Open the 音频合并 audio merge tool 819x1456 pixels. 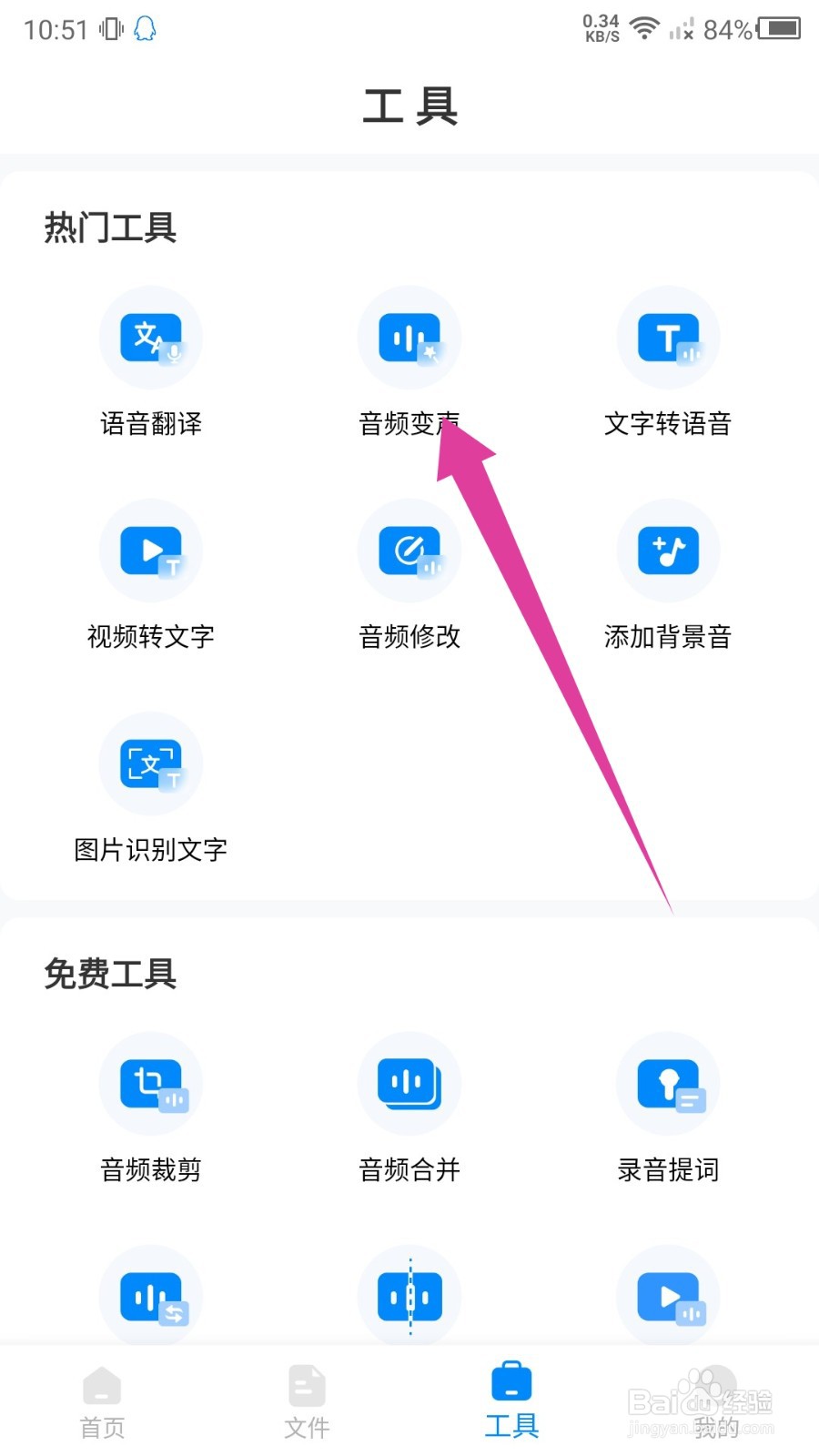pos(409,1110)
